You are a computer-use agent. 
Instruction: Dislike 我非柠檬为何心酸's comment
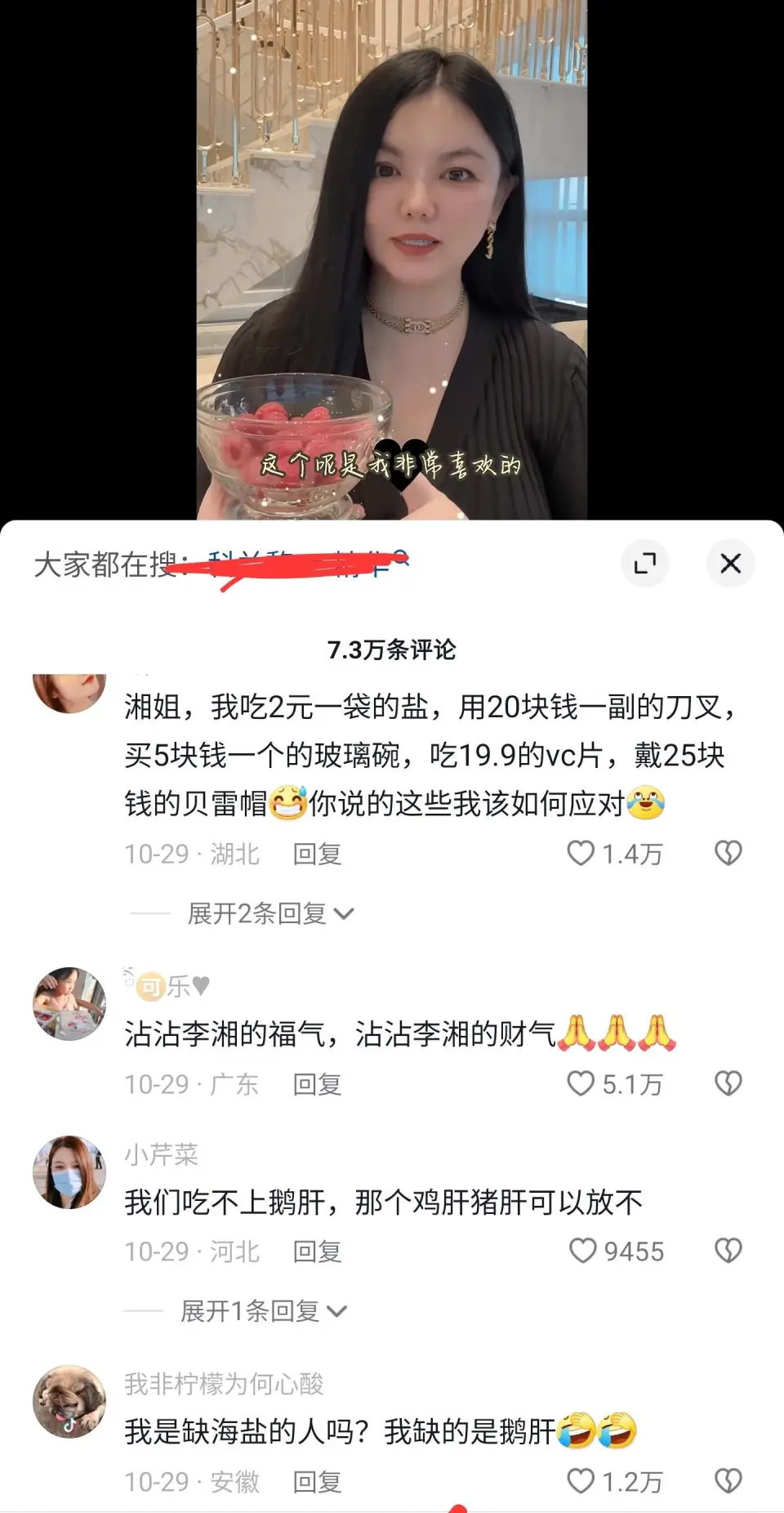coord(728,1481)
